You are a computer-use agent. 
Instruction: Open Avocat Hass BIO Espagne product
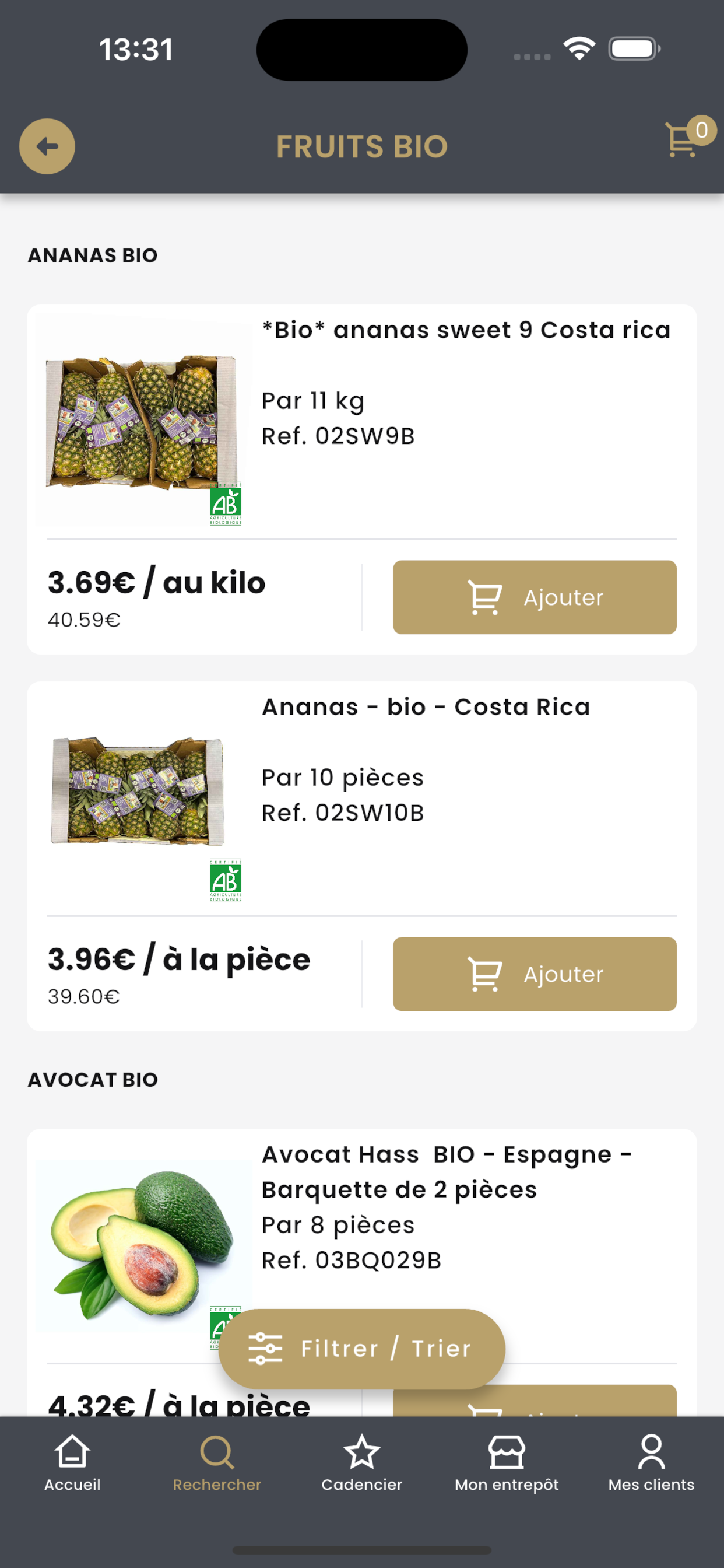(447, 1172)
